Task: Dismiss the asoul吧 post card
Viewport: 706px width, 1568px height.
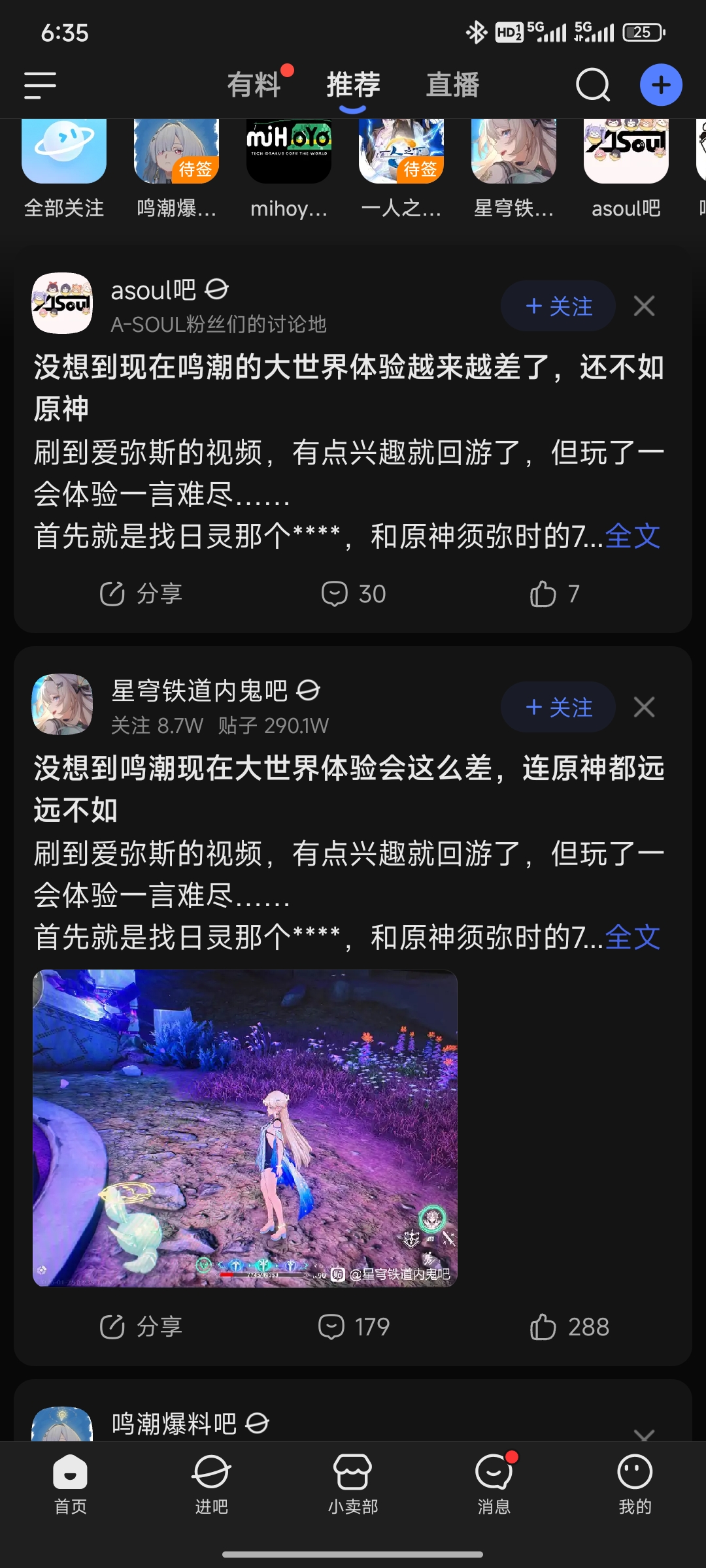Action: point(644,306)
